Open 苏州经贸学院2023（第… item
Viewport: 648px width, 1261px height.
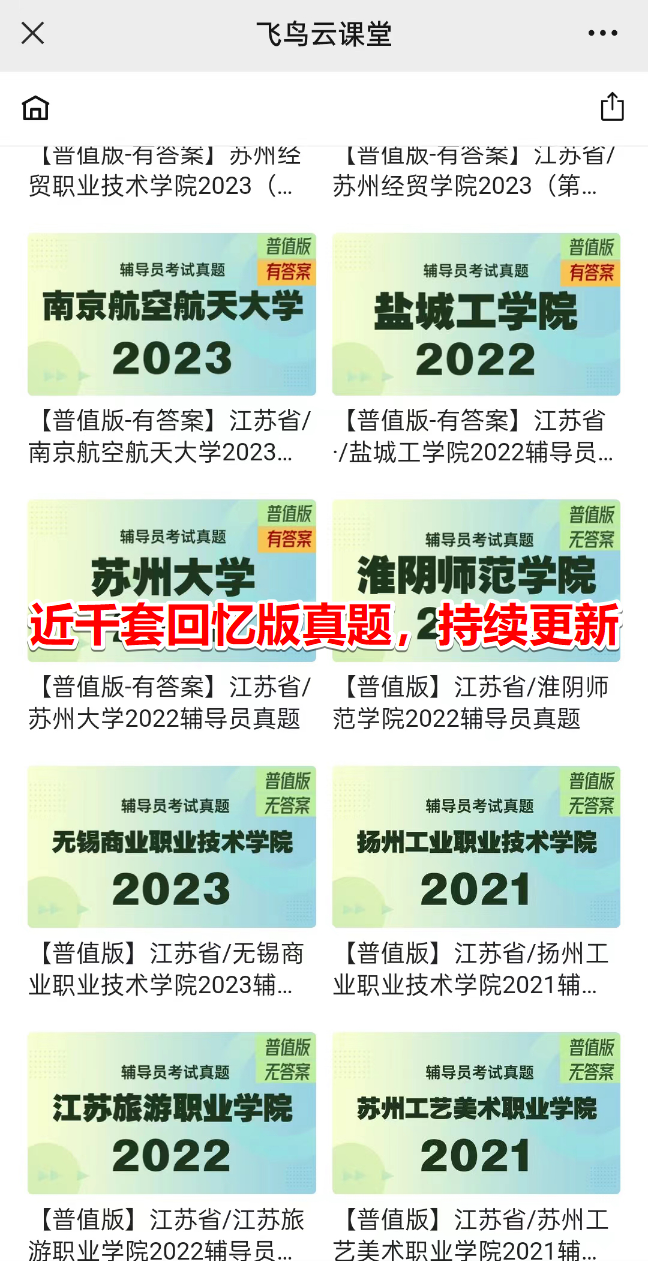point(474,171)
